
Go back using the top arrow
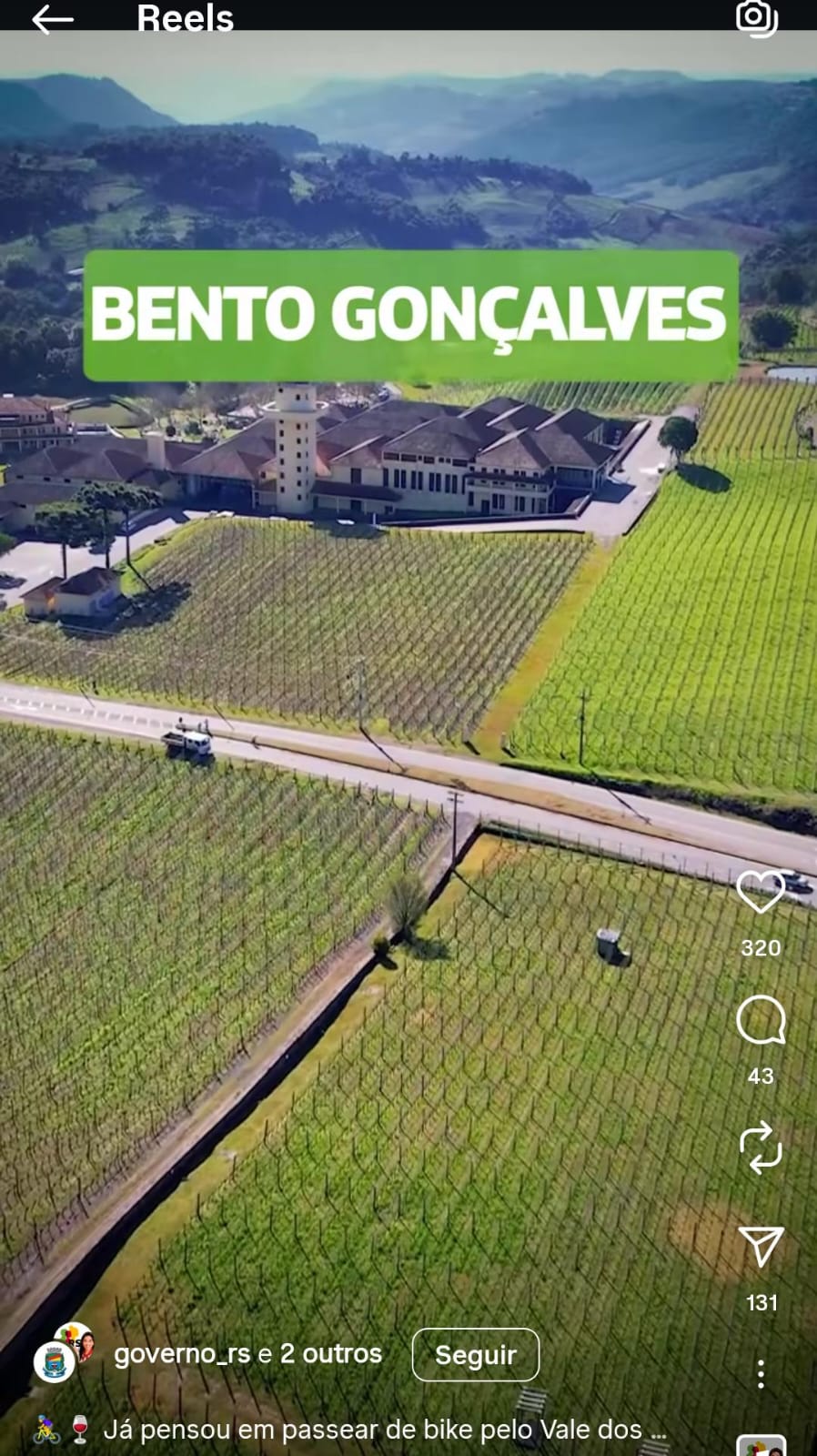pos(52,19)
